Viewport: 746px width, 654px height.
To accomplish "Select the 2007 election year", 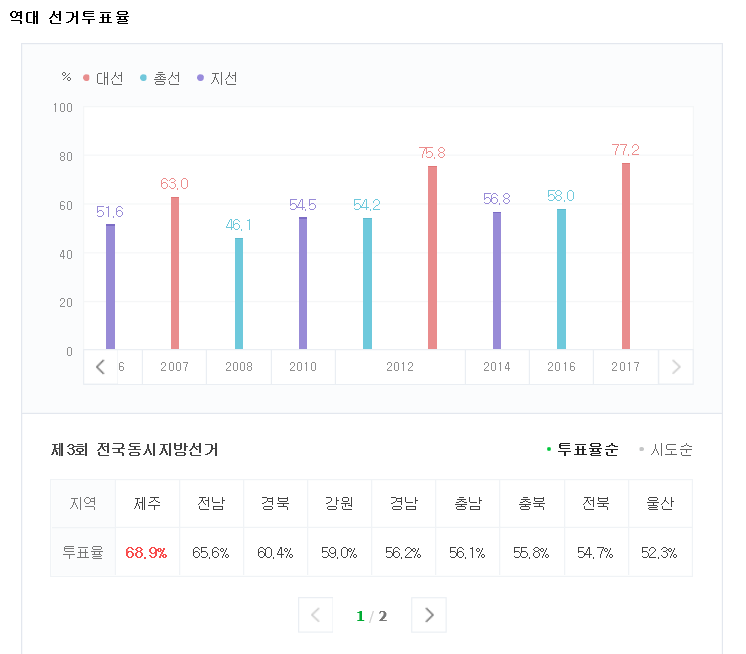I will click(174, 367).
